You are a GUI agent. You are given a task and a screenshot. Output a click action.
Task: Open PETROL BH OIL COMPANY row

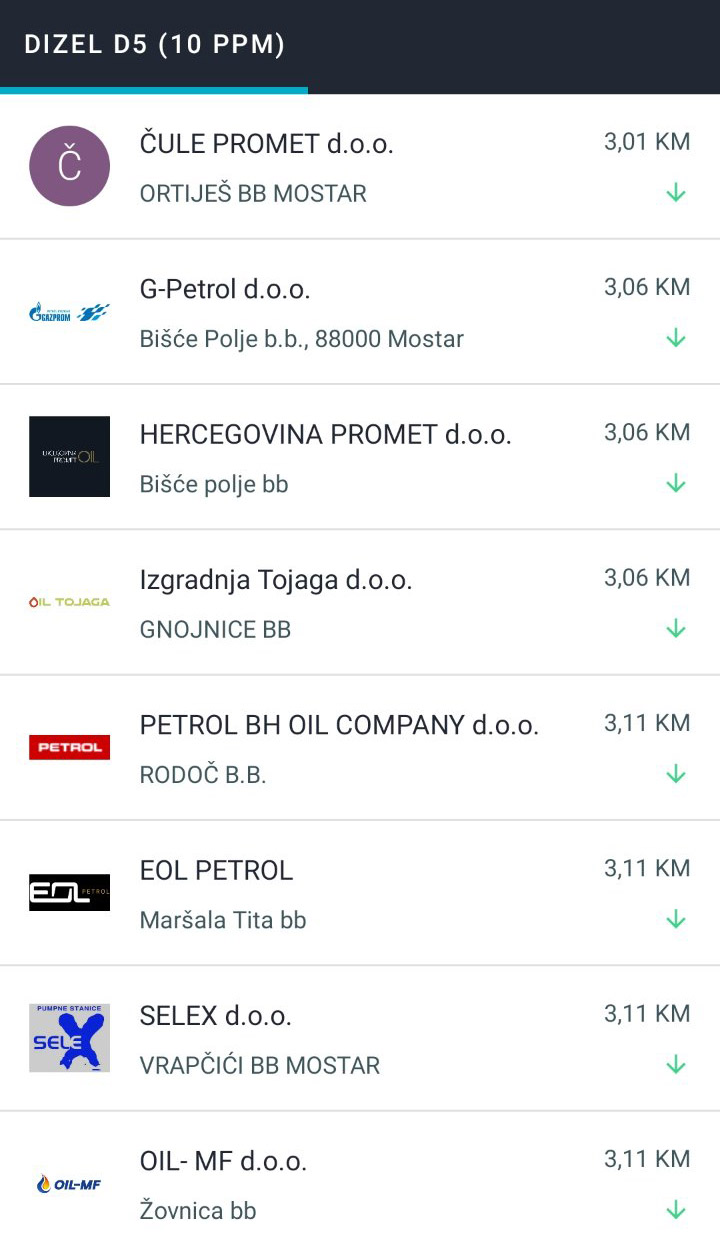(360, 748)
